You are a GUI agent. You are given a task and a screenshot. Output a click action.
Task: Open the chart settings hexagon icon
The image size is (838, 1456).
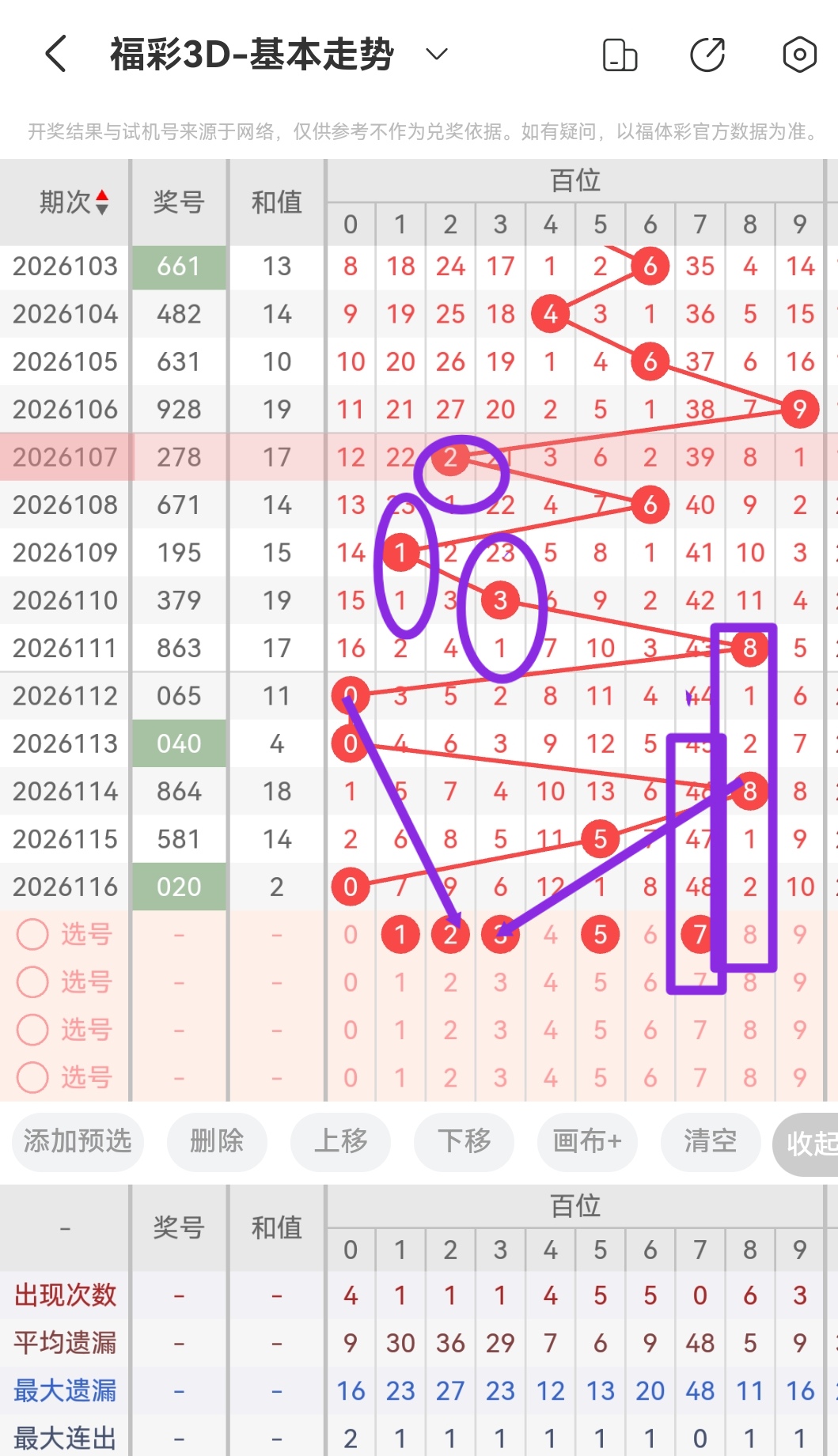point(799,55)
